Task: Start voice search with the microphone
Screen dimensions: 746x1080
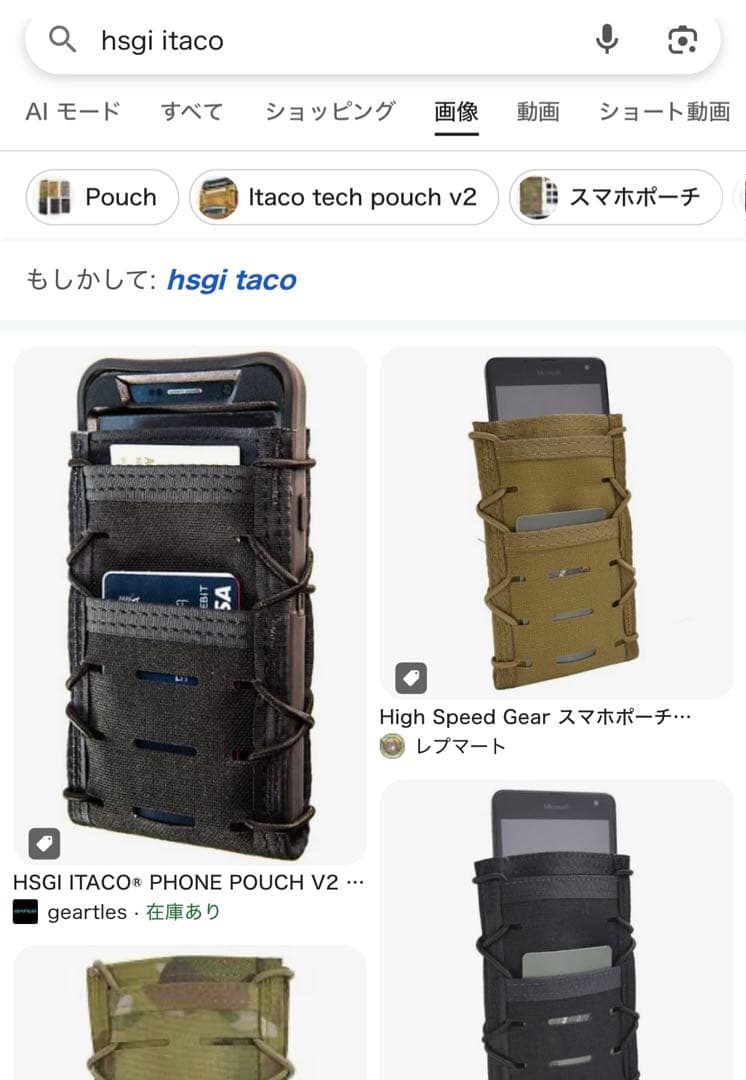Action: pyautogui.click(x=607, y=40)
